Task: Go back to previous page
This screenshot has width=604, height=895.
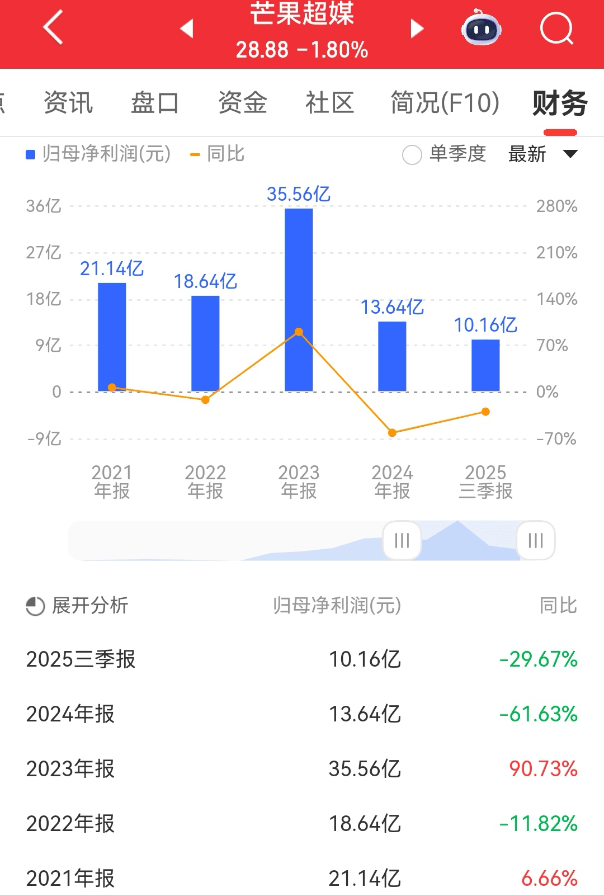Action: click(53, 28)
